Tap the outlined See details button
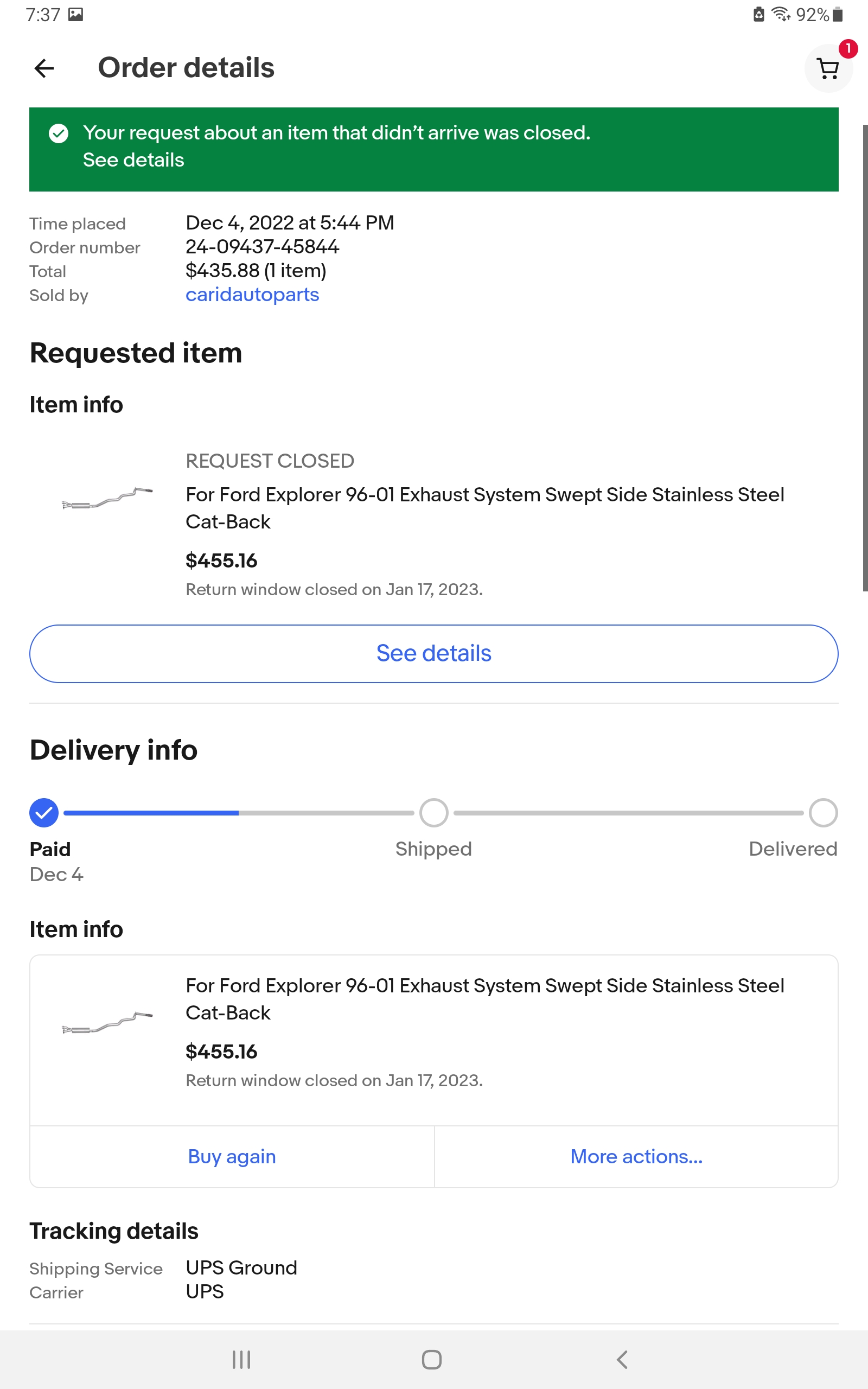This screenshot has width=868, height=1389. click(434, 654)
